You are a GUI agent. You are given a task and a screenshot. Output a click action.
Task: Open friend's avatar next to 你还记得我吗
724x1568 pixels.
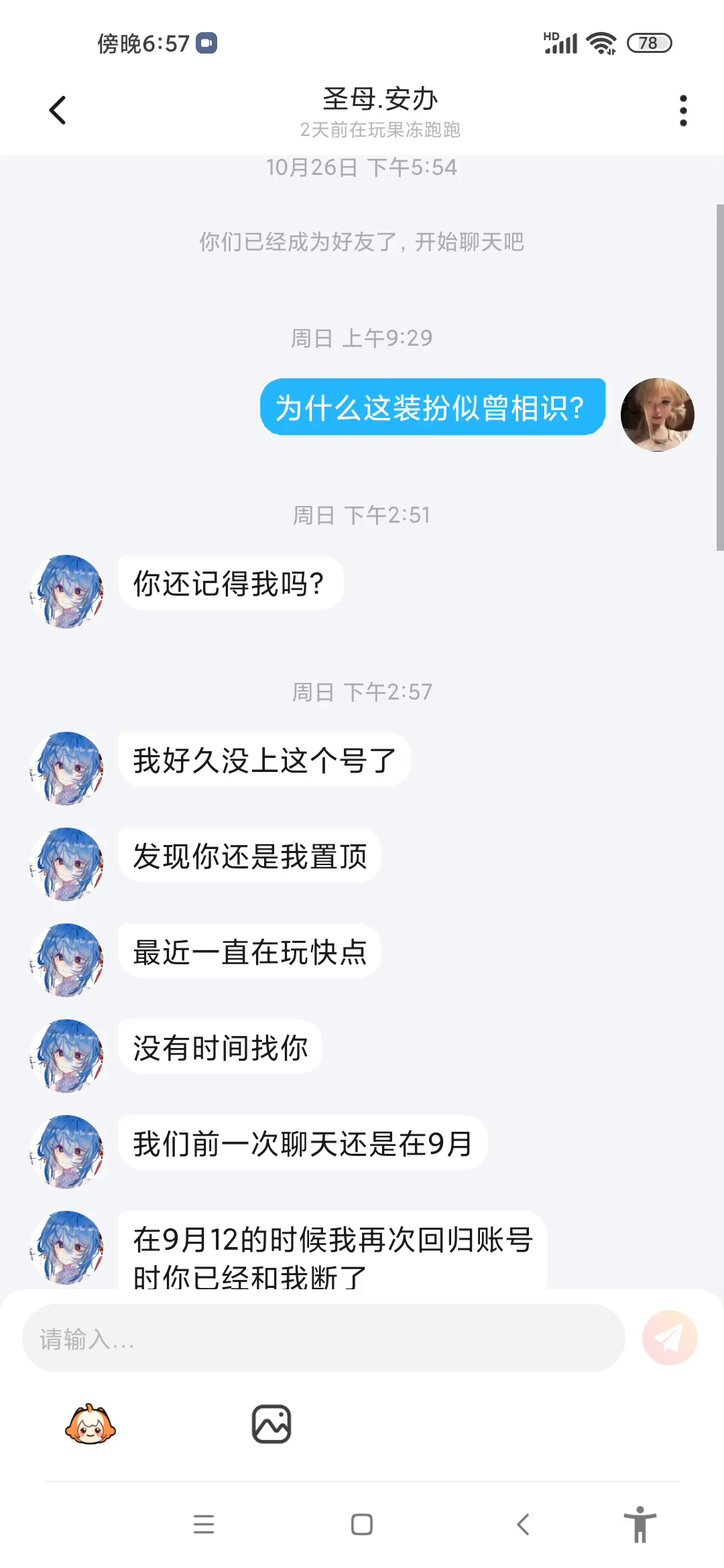tap(67, 591)
